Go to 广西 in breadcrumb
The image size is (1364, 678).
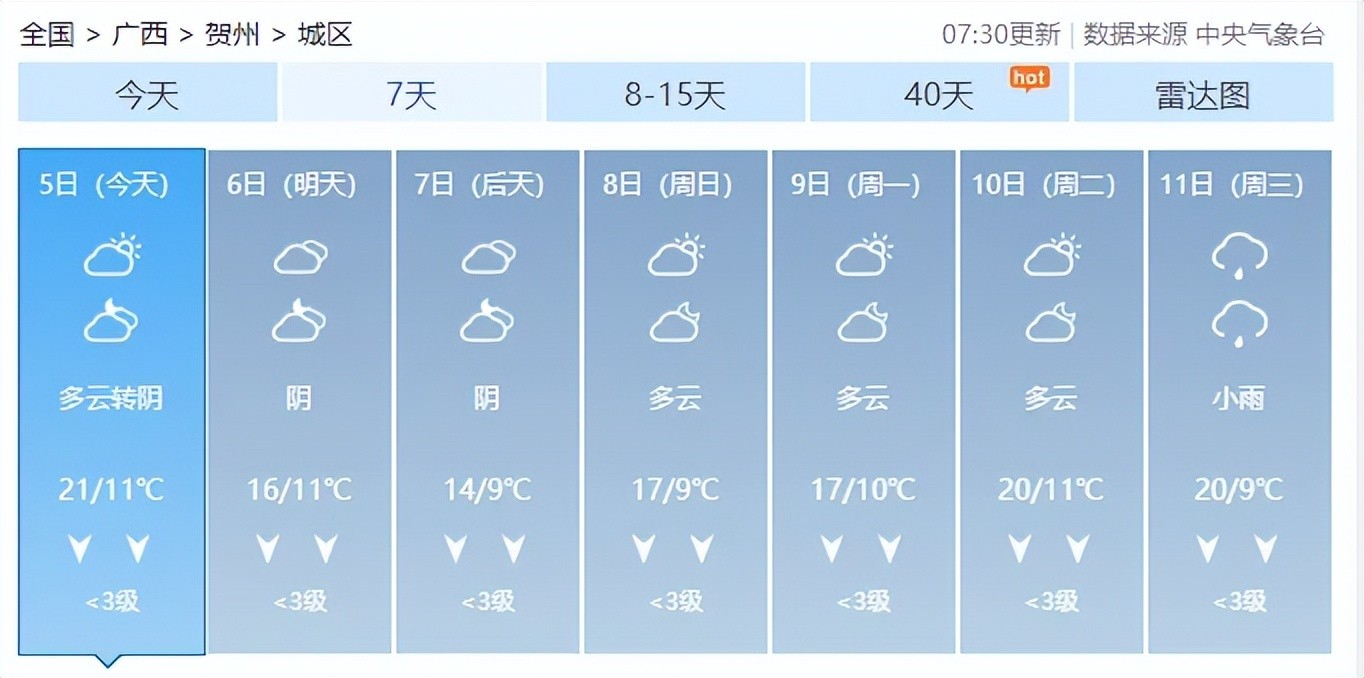pyautogui.click(x=140, y=34)
